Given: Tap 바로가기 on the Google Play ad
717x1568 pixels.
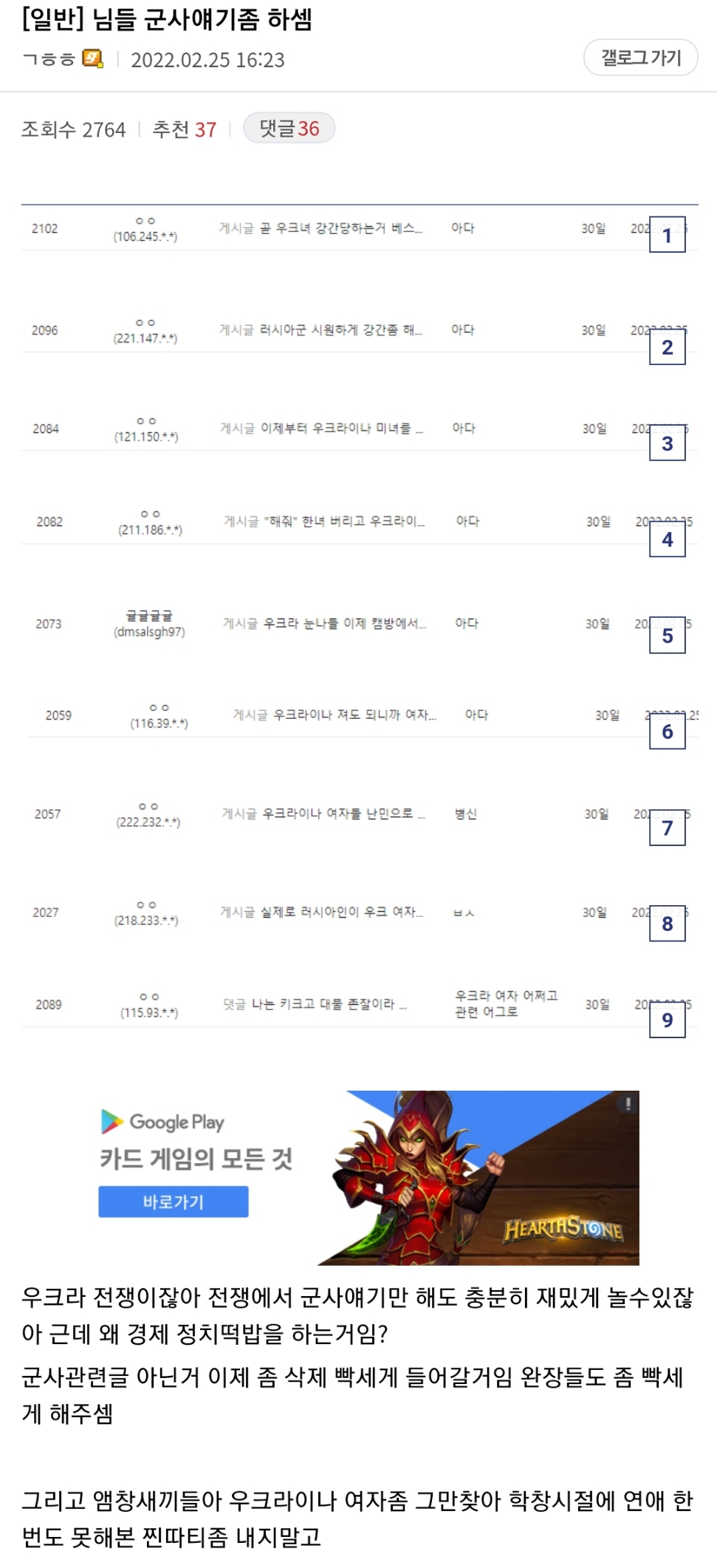Looking at the screenshot, I should click(174, 1201).
